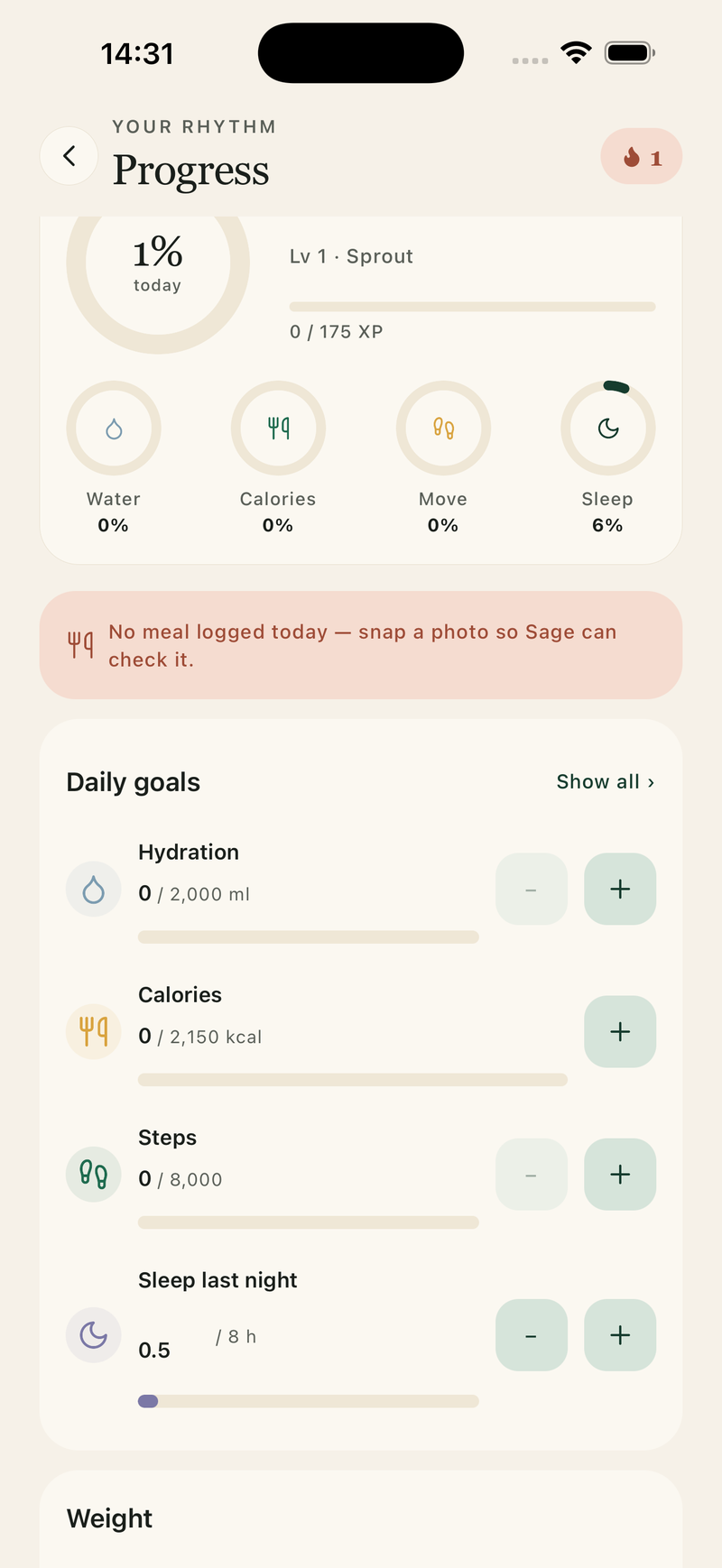Add calories with the plus button
The width and height of the screenshot is (722, 1568).
tap(620, 1031)
